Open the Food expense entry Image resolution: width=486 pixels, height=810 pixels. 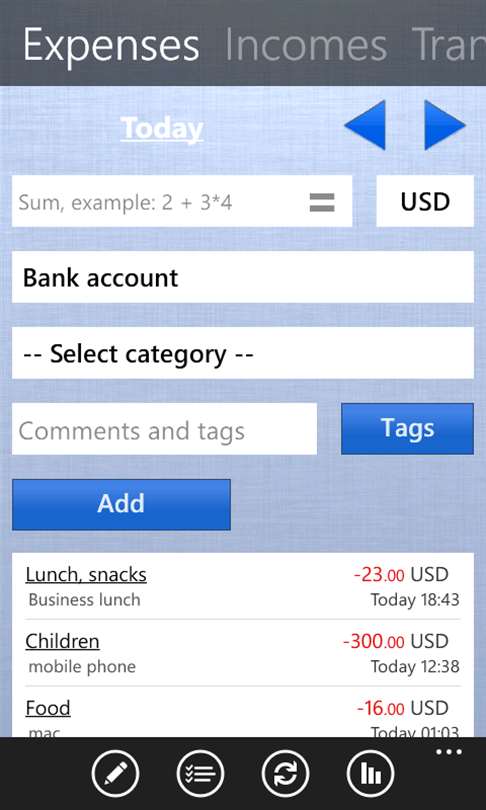tap(243, 716)
